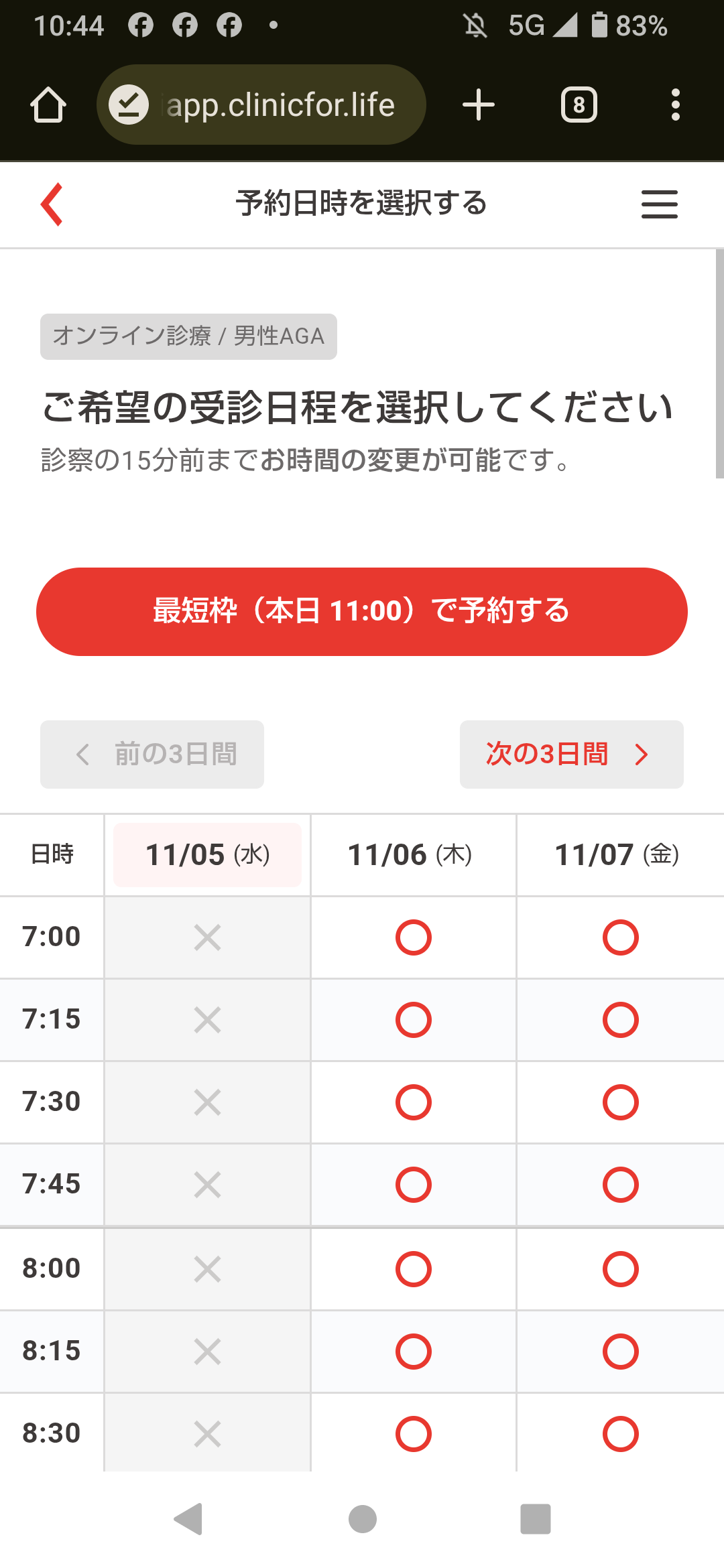The height and width of the screenshot is (1568, 724).
Task: Show the next 3 days
Action: coord(571,754)
